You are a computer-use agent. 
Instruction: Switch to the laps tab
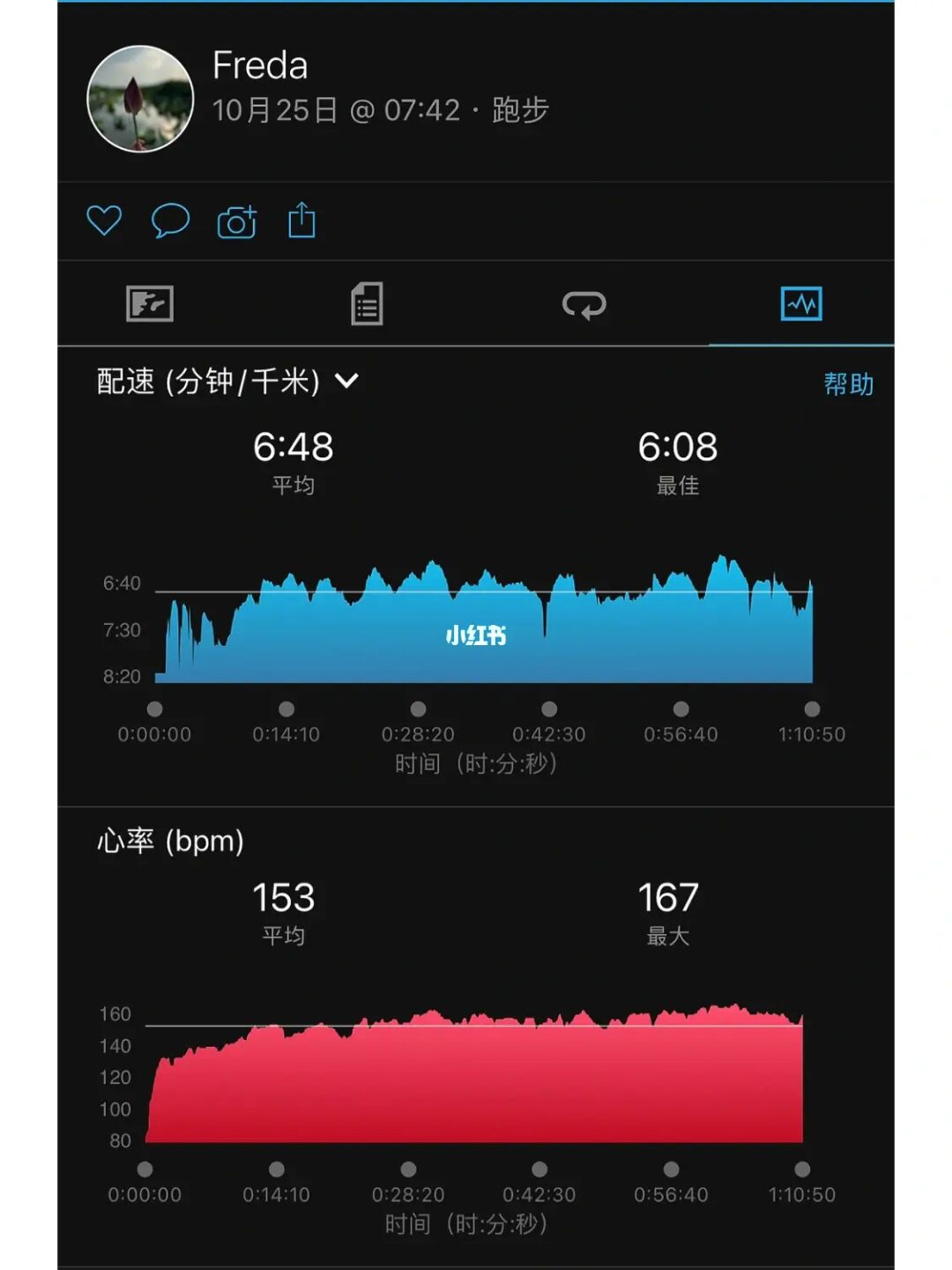(584, 305)
